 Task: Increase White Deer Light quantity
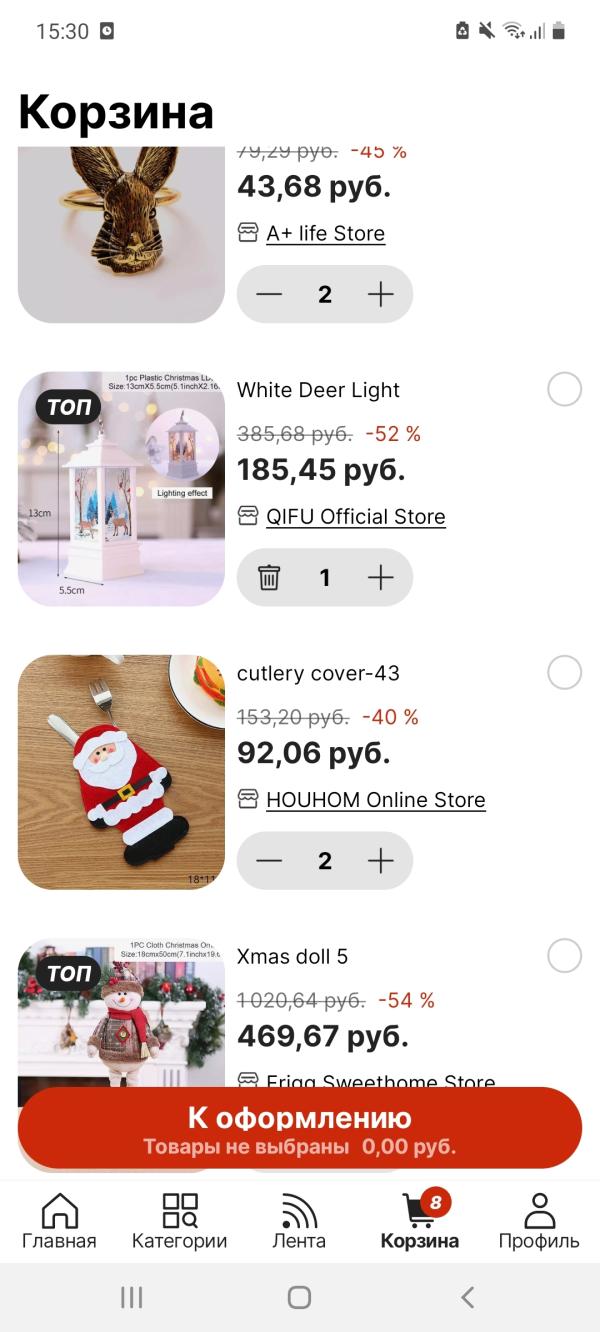coord(381,577)
